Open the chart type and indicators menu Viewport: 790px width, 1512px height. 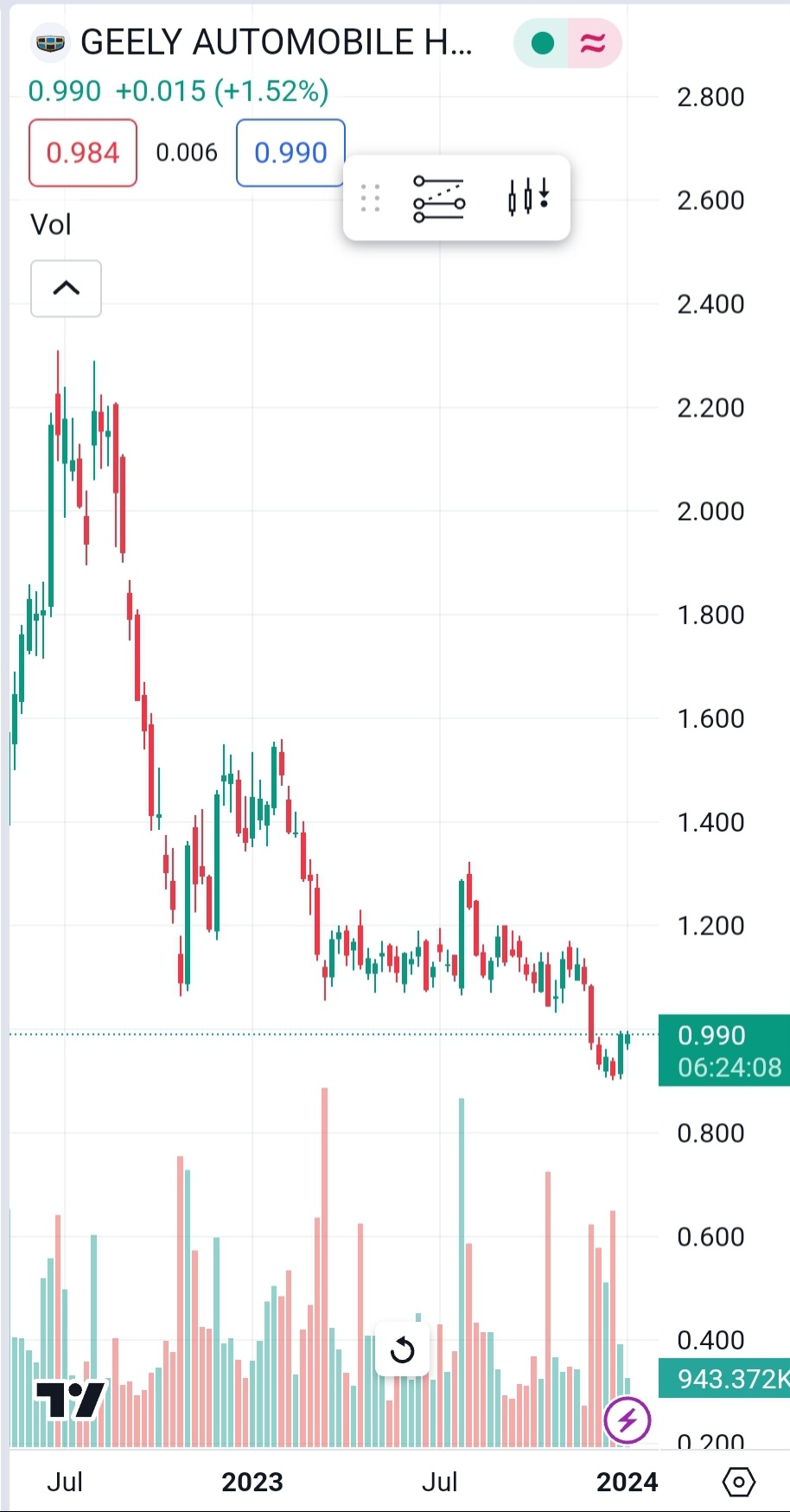527,197
